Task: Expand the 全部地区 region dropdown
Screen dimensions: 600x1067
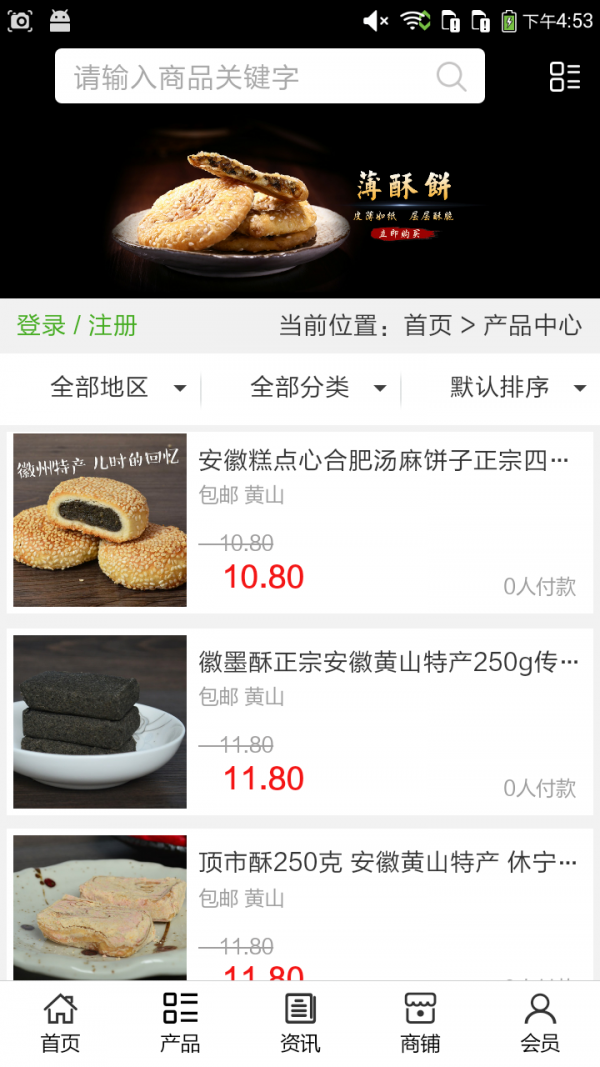Action: 118,388
